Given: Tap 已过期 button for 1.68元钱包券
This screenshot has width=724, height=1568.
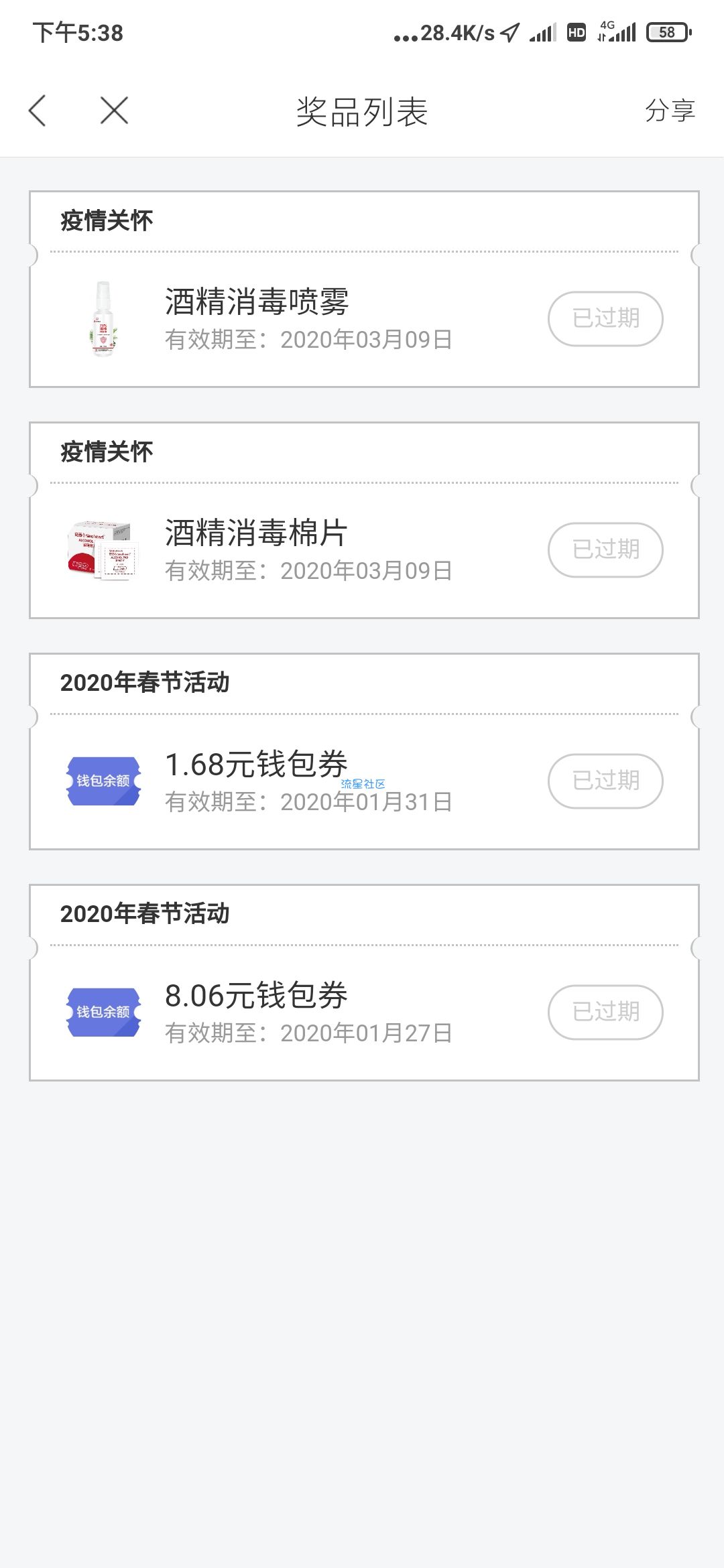Looking at the screenshot, I should point(605,781).
